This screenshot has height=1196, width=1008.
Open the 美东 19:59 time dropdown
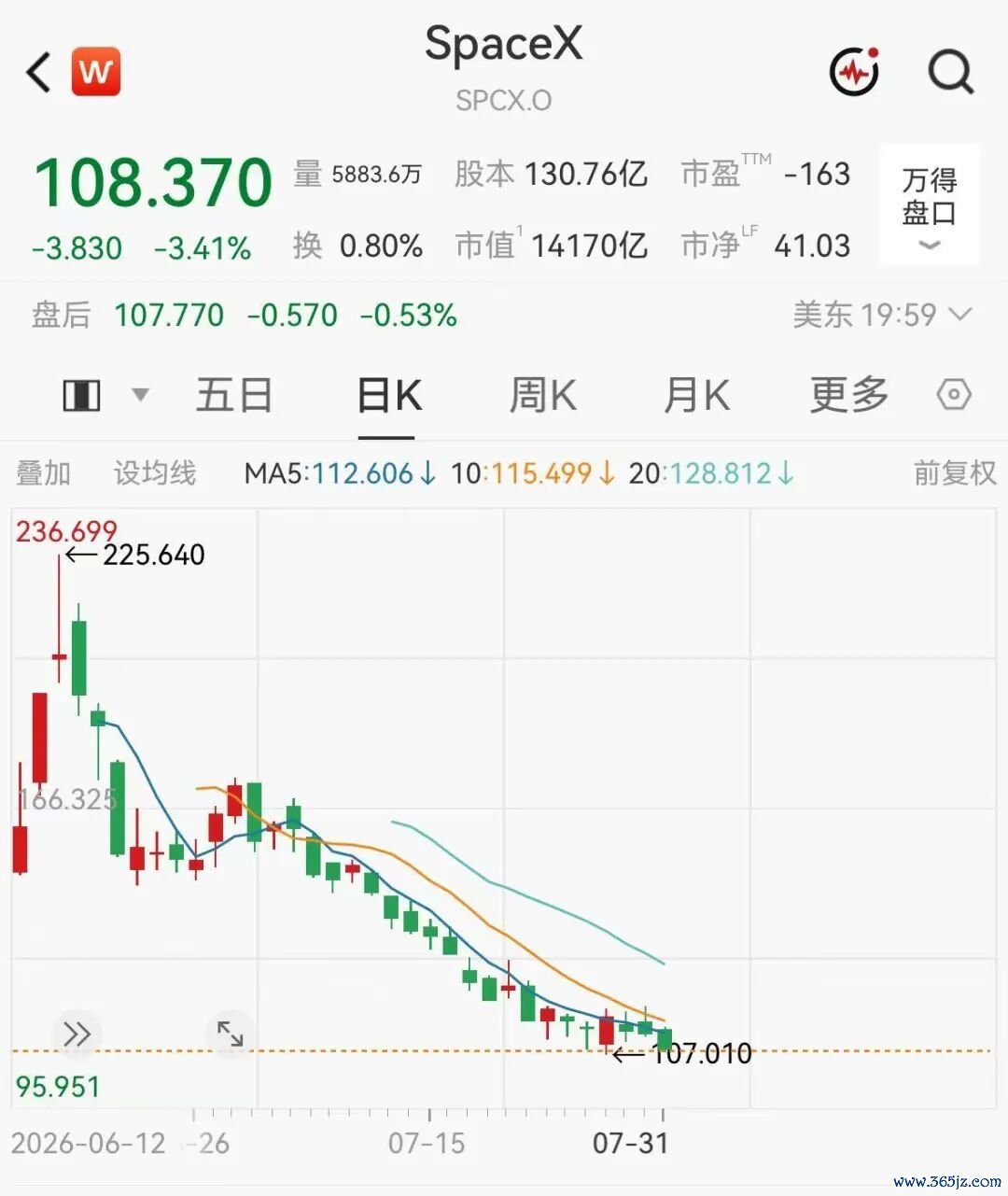[882, 315]
